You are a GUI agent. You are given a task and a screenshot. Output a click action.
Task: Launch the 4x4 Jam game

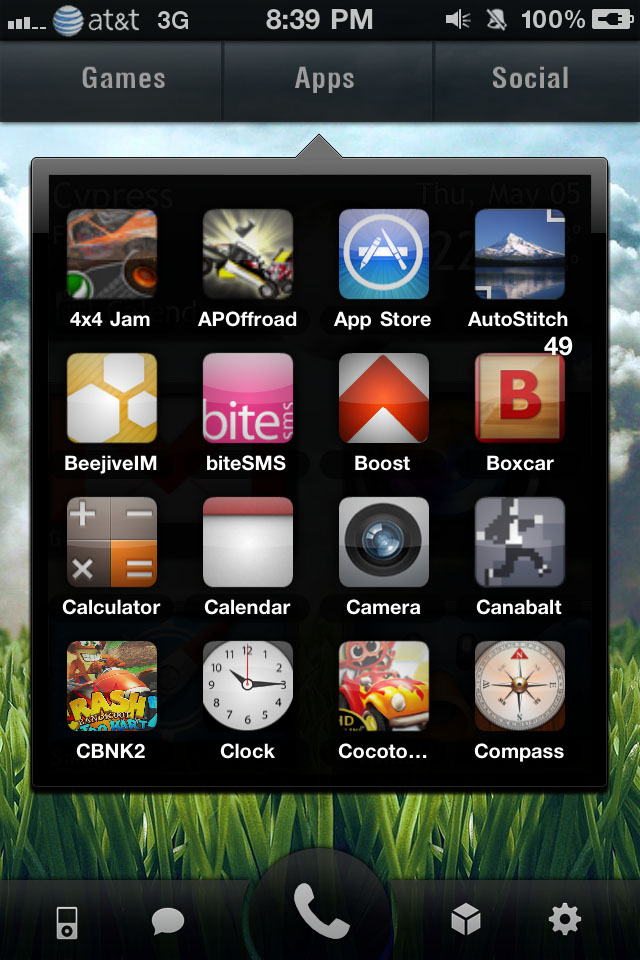(111, 254)
